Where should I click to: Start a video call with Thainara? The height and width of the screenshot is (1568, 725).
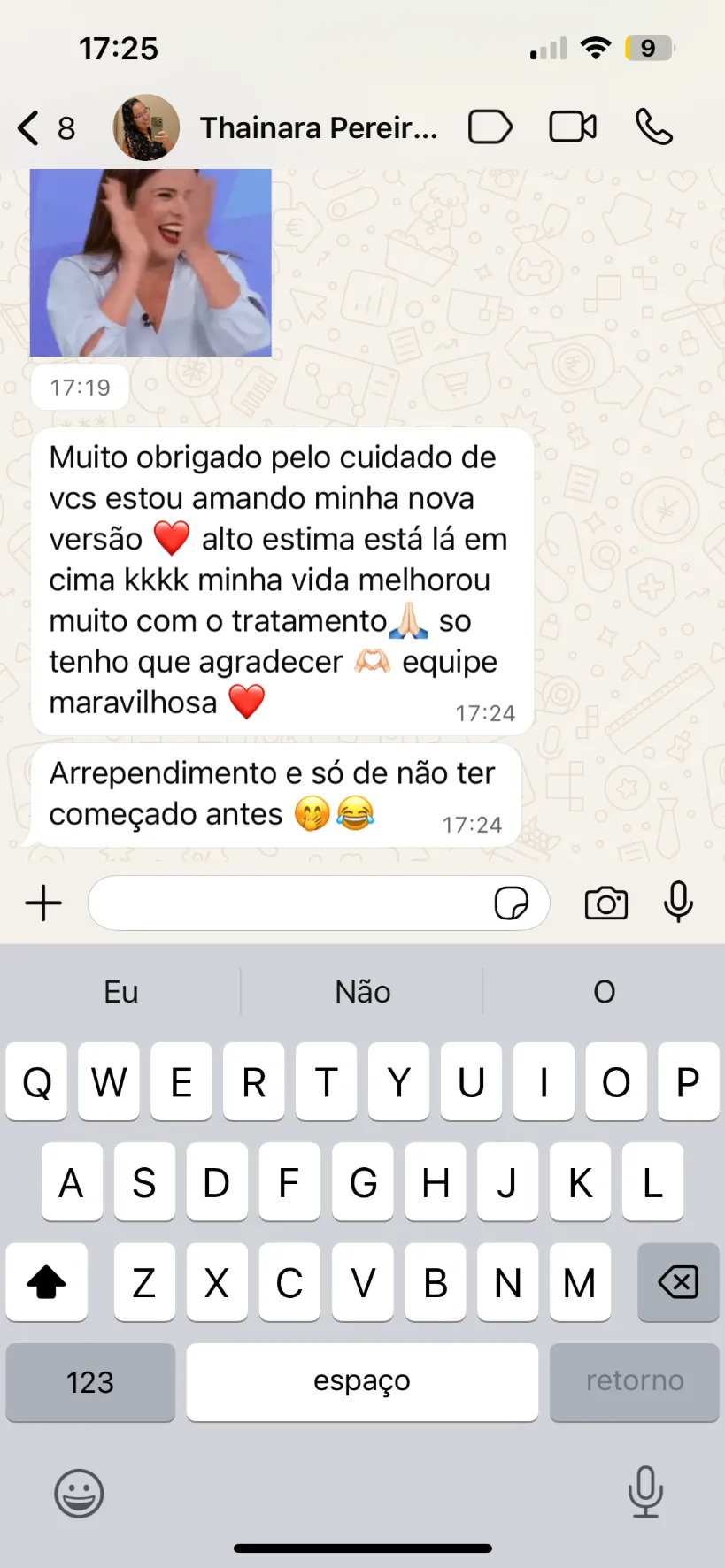click(x=572, y=127)
